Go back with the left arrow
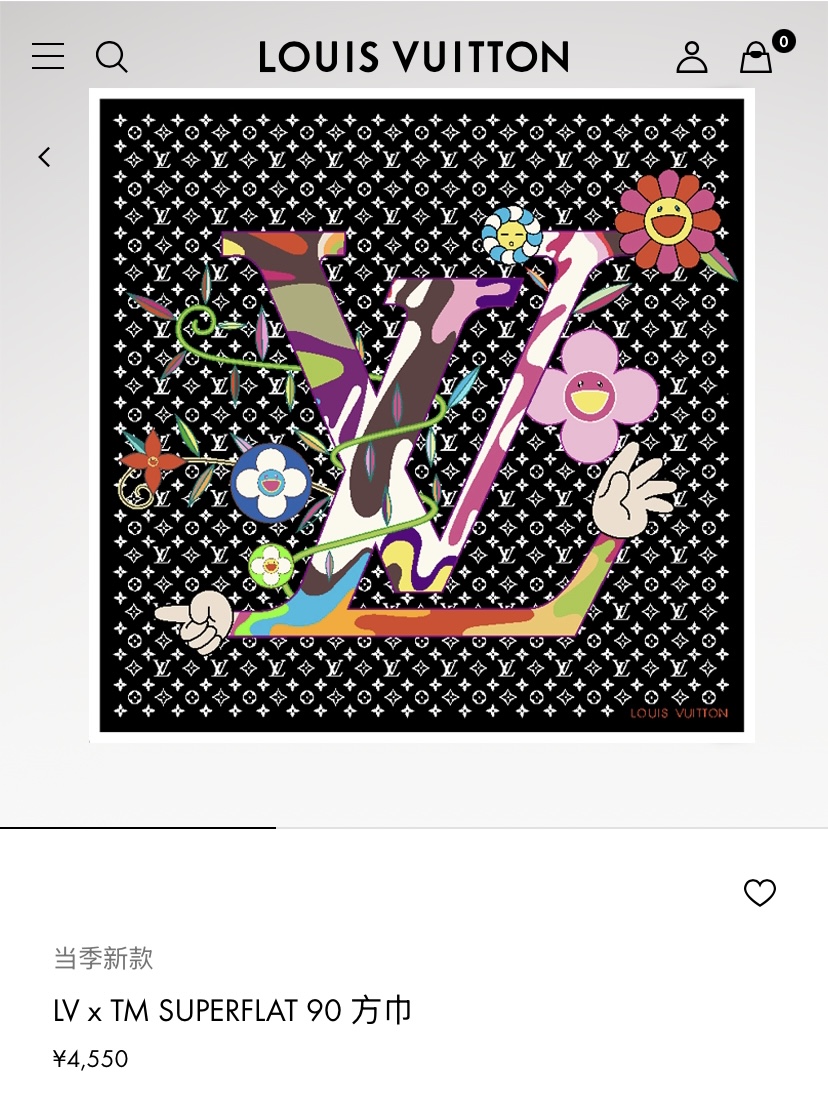Image resolution: width=828 pixels, height=1097 pixels. [x=44, y=157]
